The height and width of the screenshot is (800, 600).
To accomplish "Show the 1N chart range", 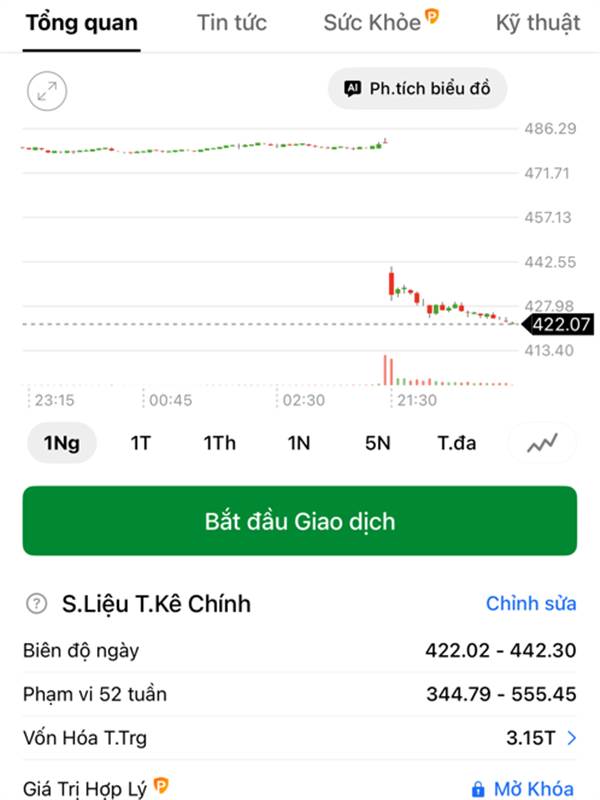I will (x=298, y=443).
